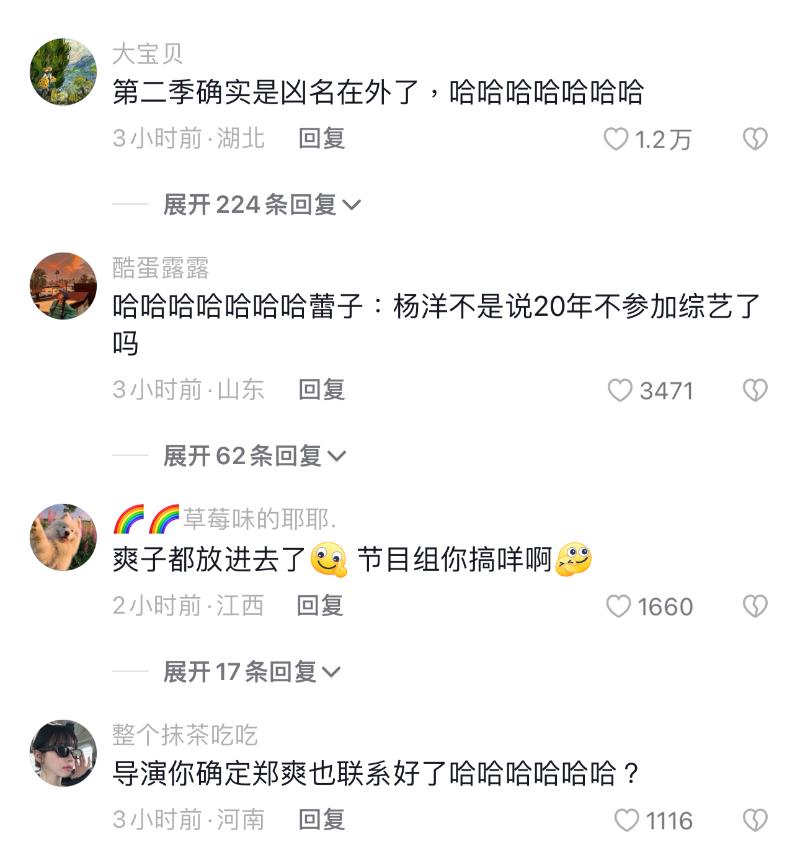
Task: Expand 17 replies under 草莓味的耶耶
Action: click(x=251, y=672)
